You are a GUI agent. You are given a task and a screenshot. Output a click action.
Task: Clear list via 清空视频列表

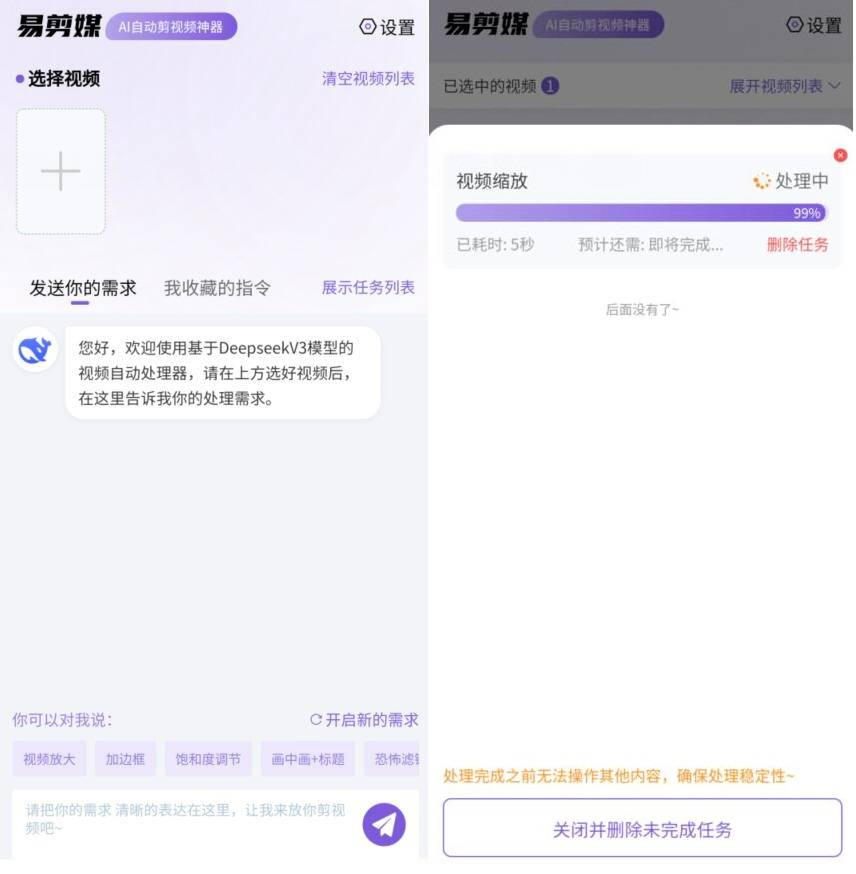(367, 78)
